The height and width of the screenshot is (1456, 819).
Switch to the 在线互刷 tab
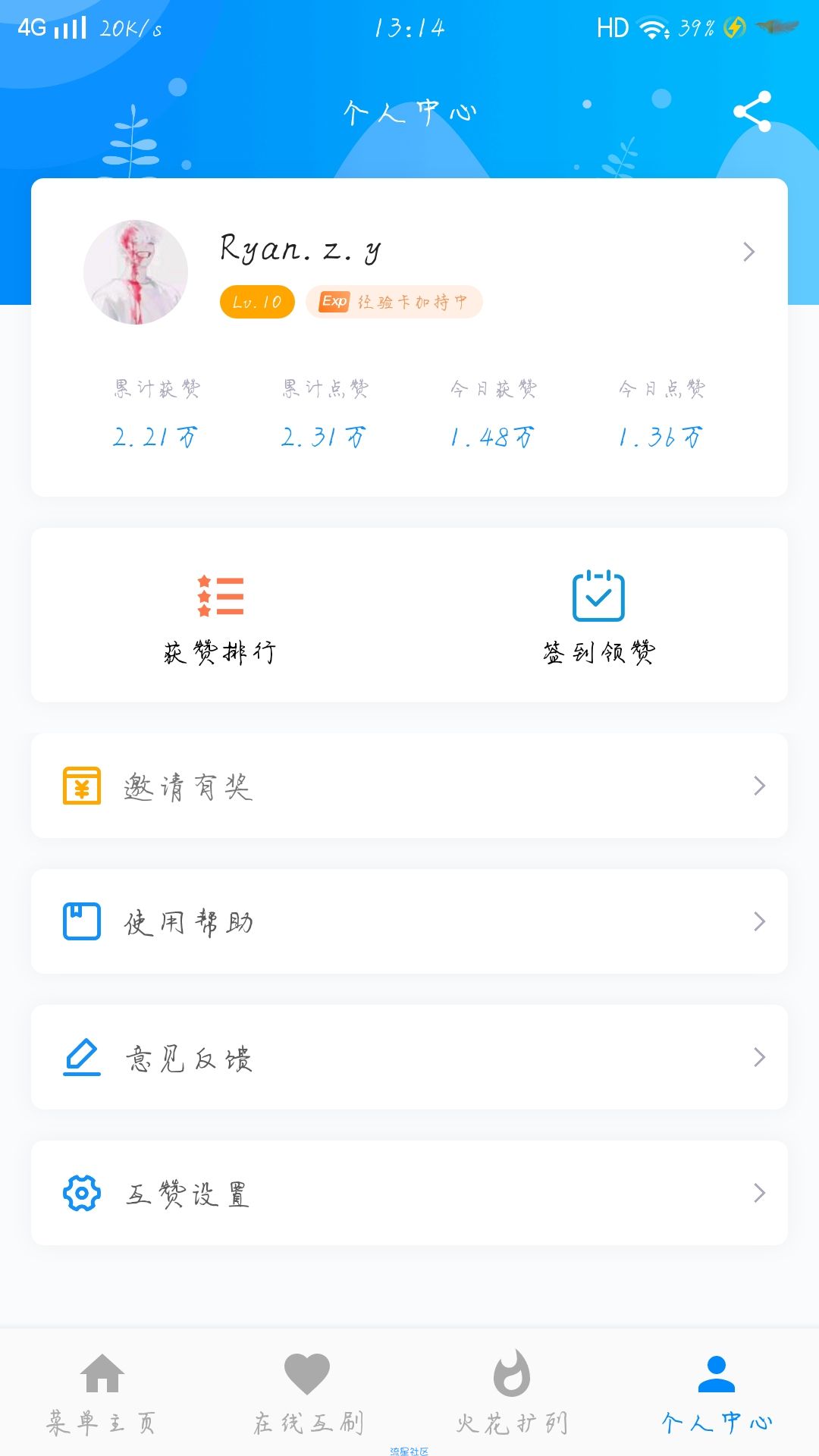click(x=307, y=1394)
